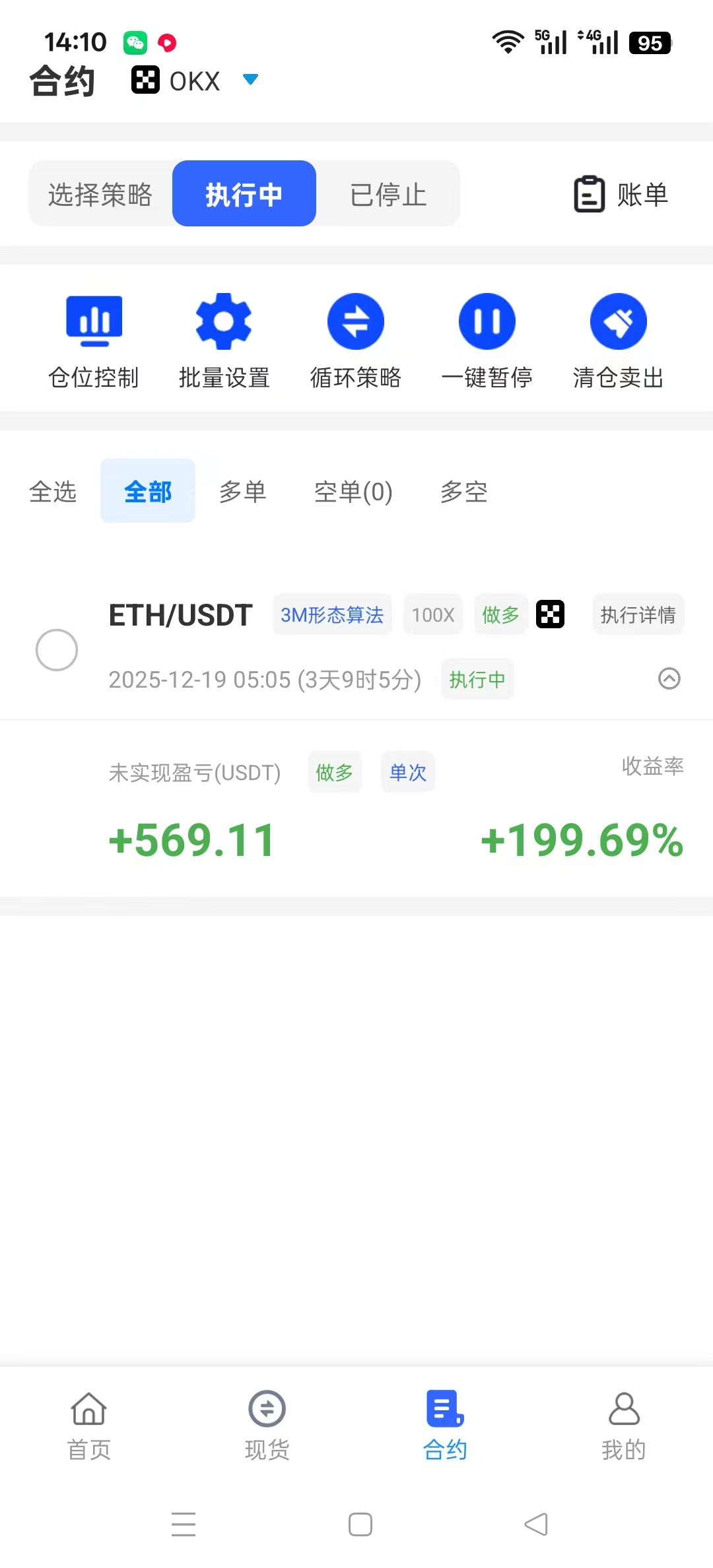
Task: Select the 空单(0) filter option
Action: pos(353,490)
